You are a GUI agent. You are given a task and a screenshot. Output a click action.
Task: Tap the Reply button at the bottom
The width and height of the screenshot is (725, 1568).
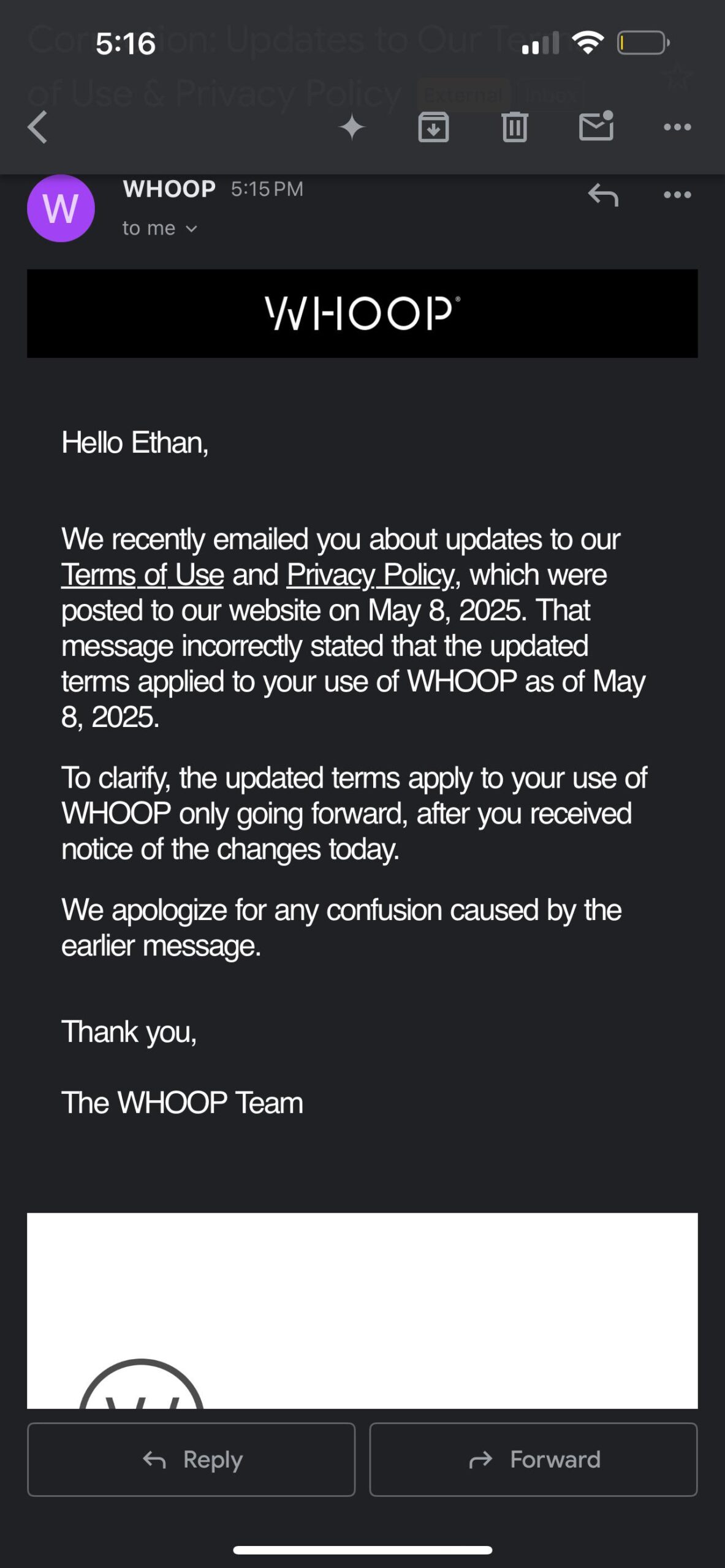(x=191, y=1460)
